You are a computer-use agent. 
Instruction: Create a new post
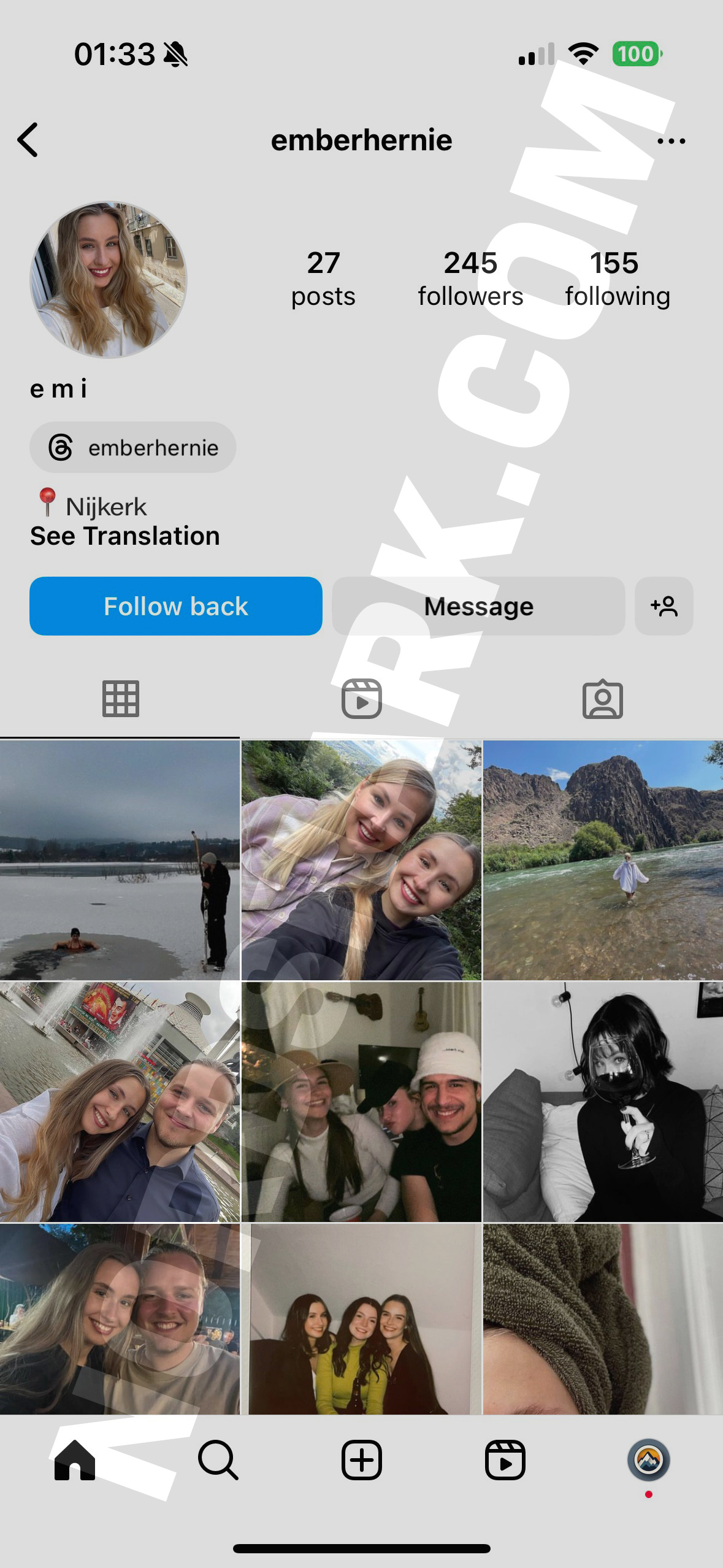[361, 1460]
